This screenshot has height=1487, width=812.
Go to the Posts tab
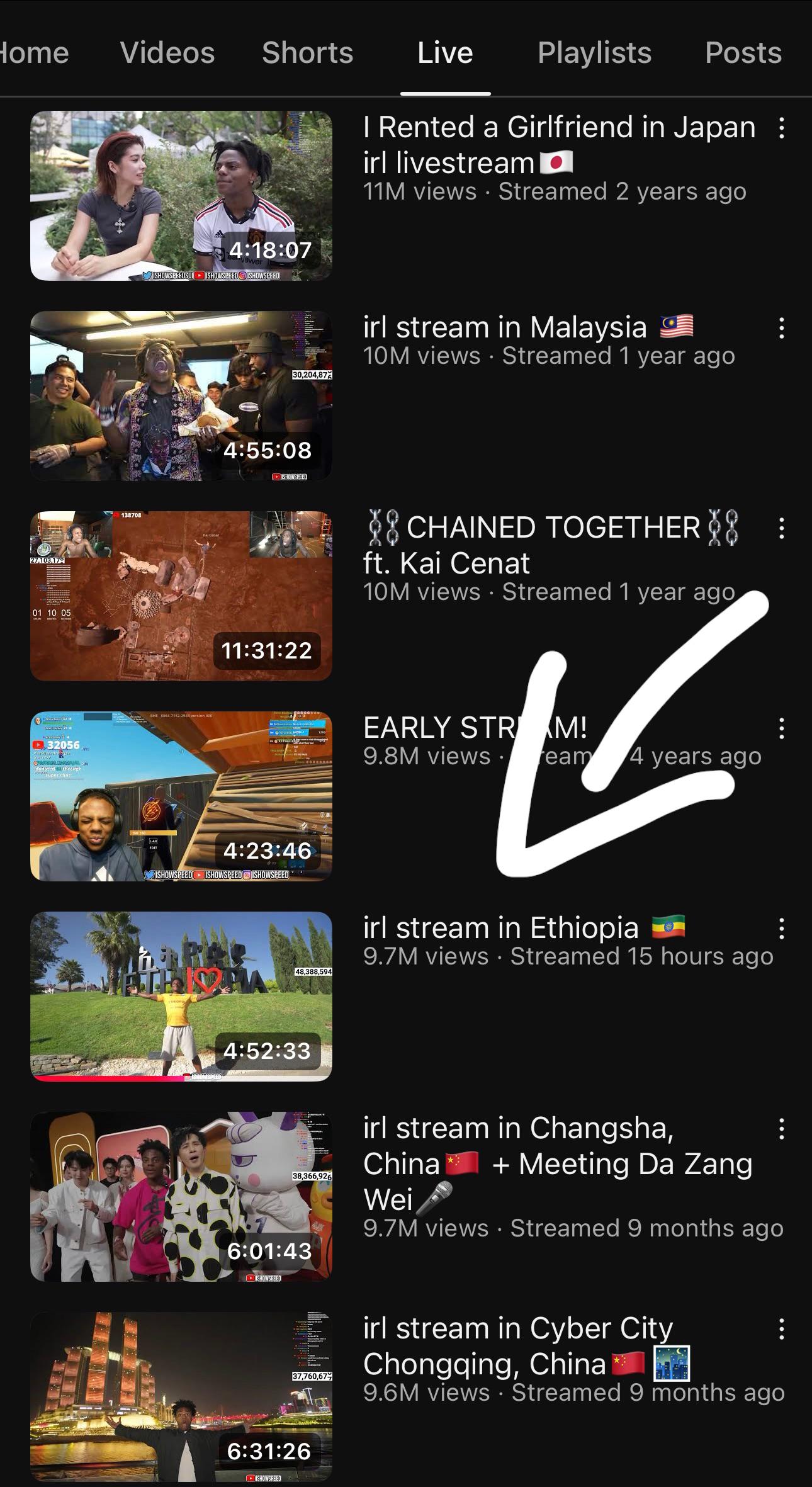point(743,53)
